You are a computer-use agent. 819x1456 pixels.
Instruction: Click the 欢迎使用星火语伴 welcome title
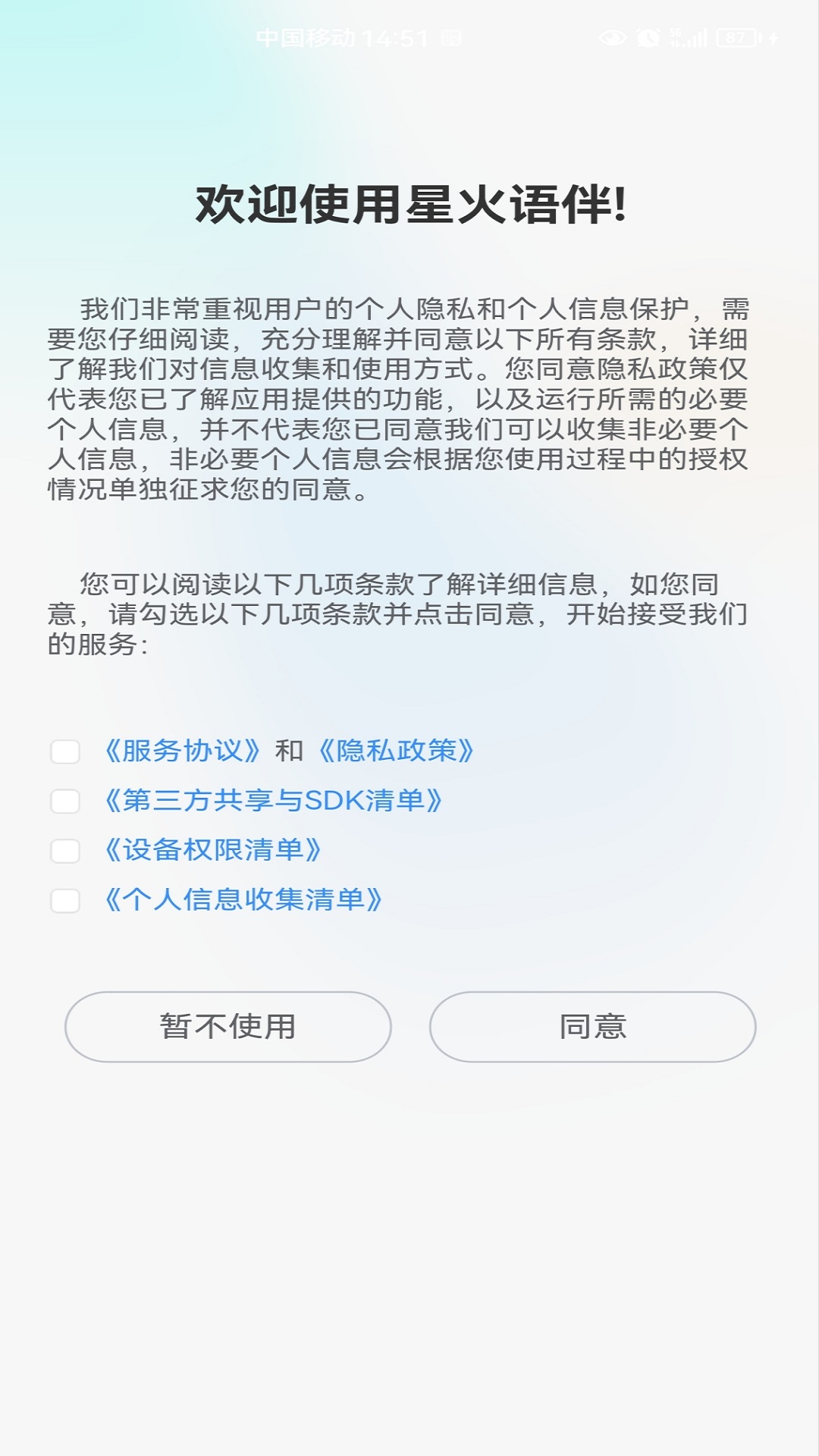409,203
